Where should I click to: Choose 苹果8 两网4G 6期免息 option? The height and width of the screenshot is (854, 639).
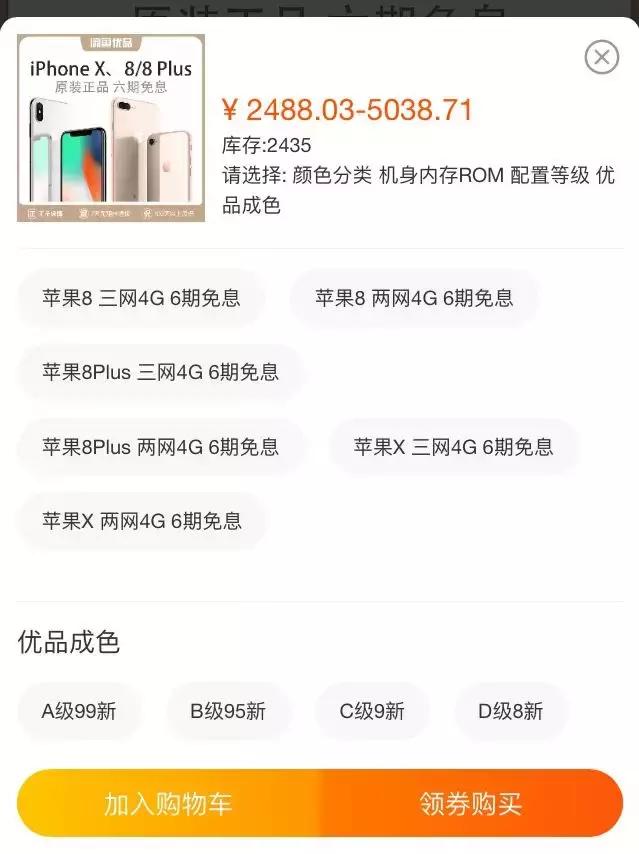(414, 298)
